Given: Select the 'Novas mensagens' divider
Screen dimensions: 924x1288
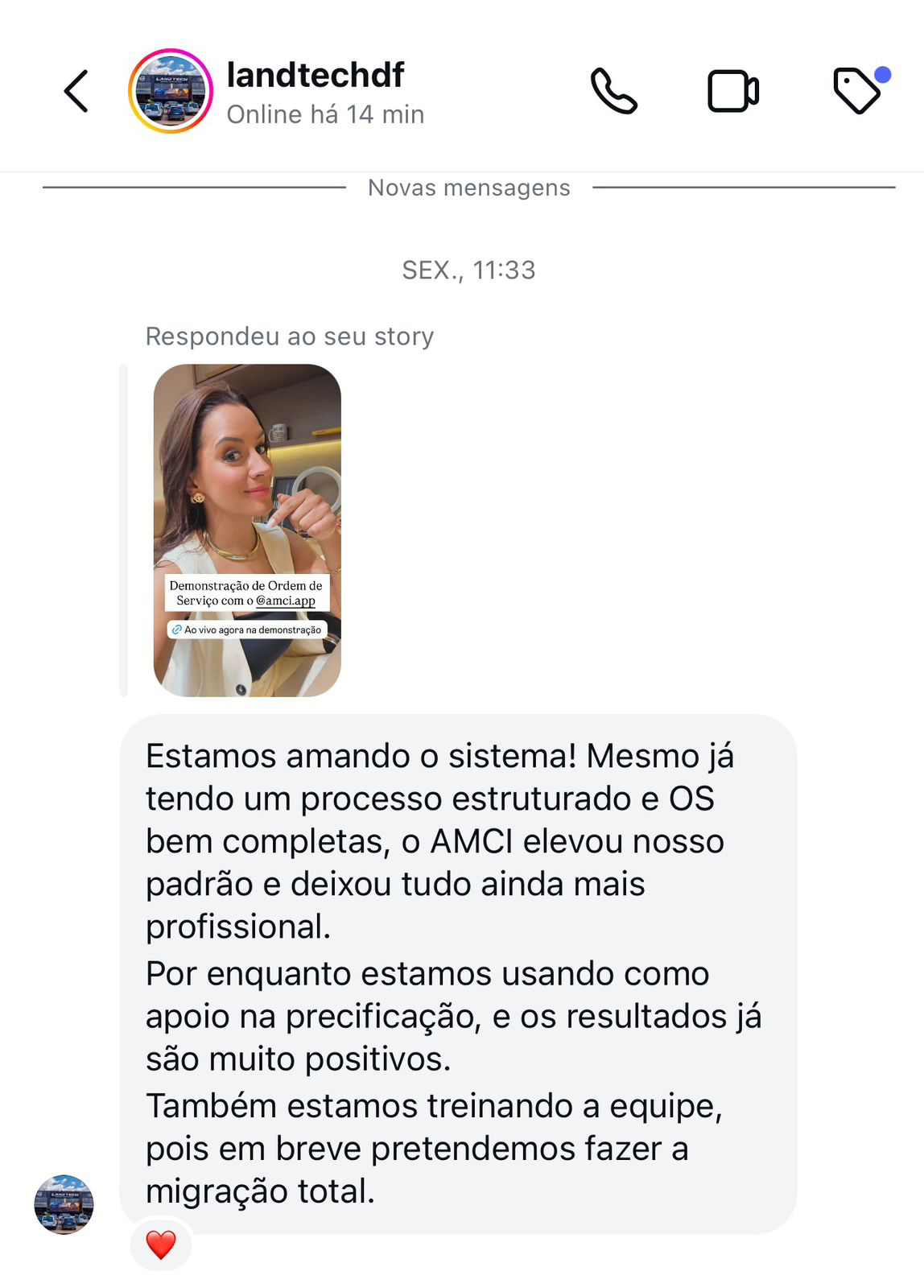Looking at the screenshot, I should click(468, 187).
